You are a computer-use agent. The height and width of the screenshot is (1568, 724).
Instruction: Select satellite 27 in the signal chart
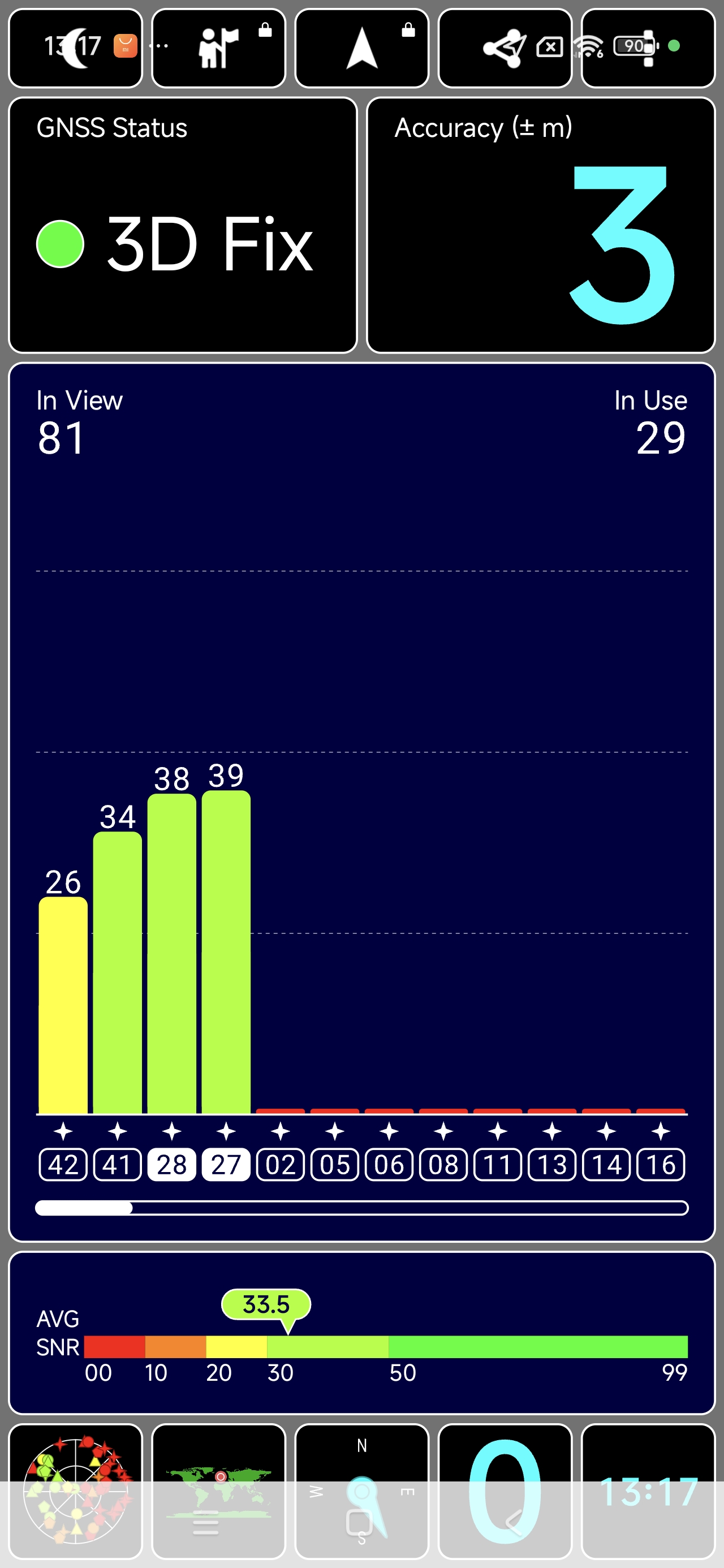[226, 1165]
